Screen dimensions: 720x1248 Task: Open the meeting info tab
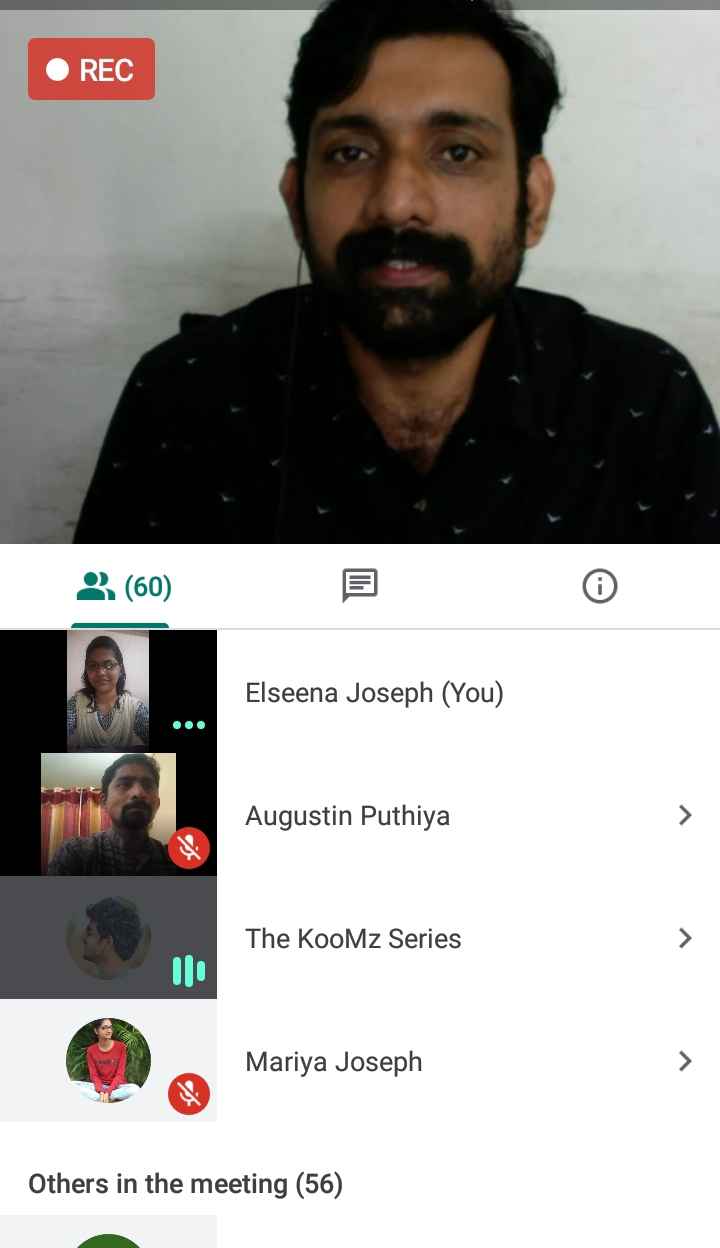(599, 586)
